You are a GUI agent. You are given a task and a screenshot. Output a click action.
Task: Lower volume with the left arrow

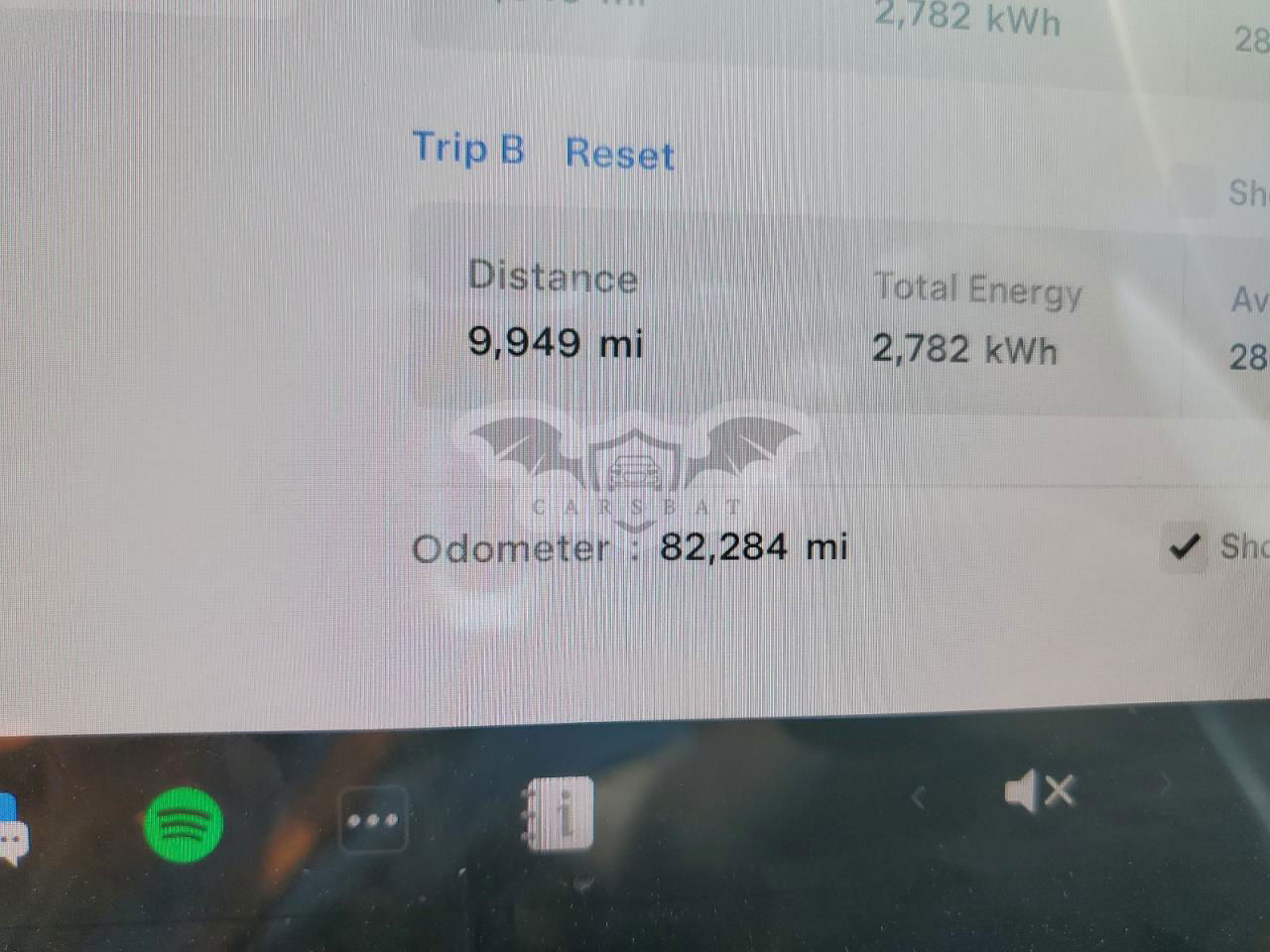pos(919,796)
